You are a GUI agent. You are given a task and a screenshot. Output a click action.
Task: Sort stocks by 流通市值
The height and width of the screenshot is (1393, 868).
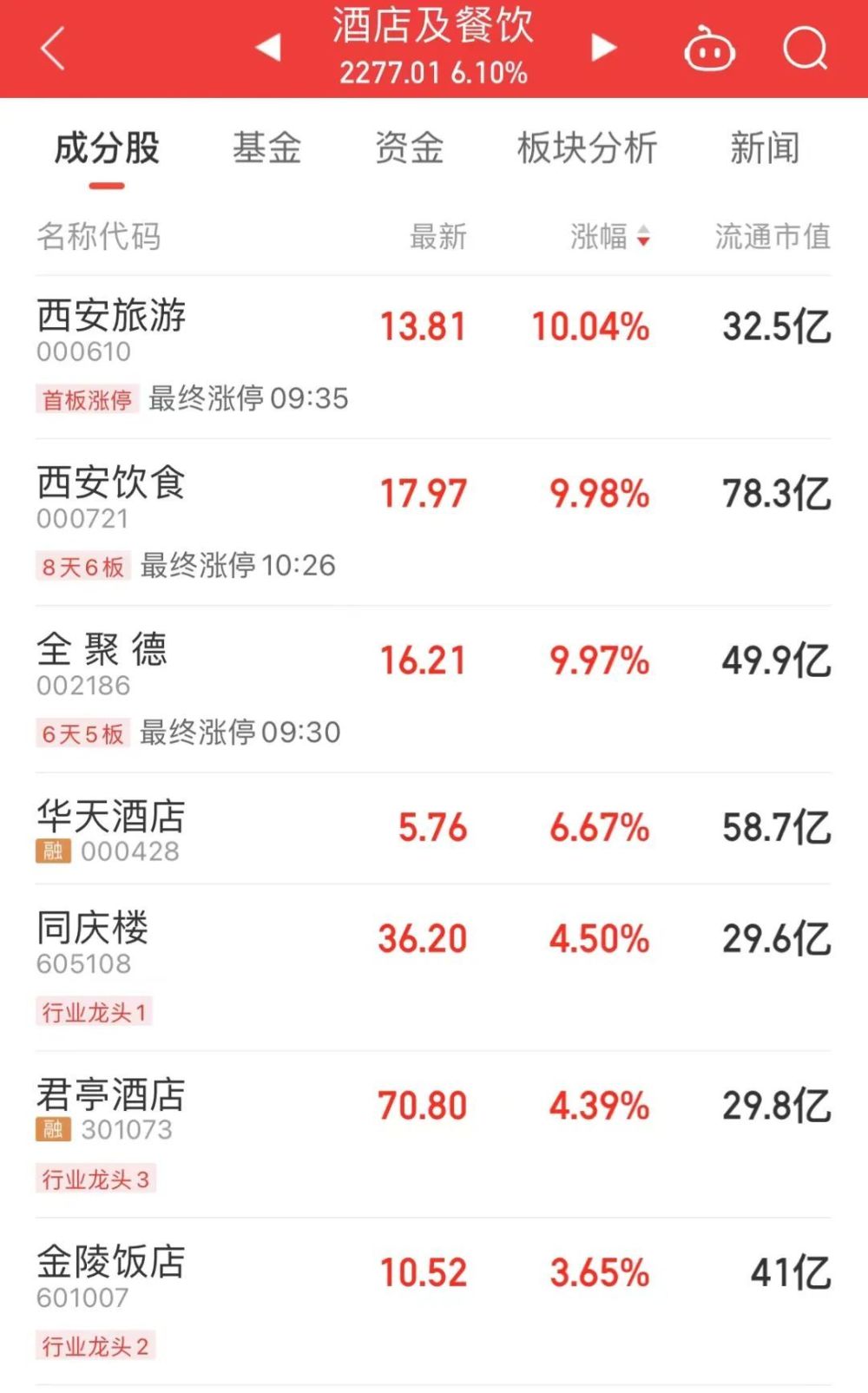pos(772,236)
